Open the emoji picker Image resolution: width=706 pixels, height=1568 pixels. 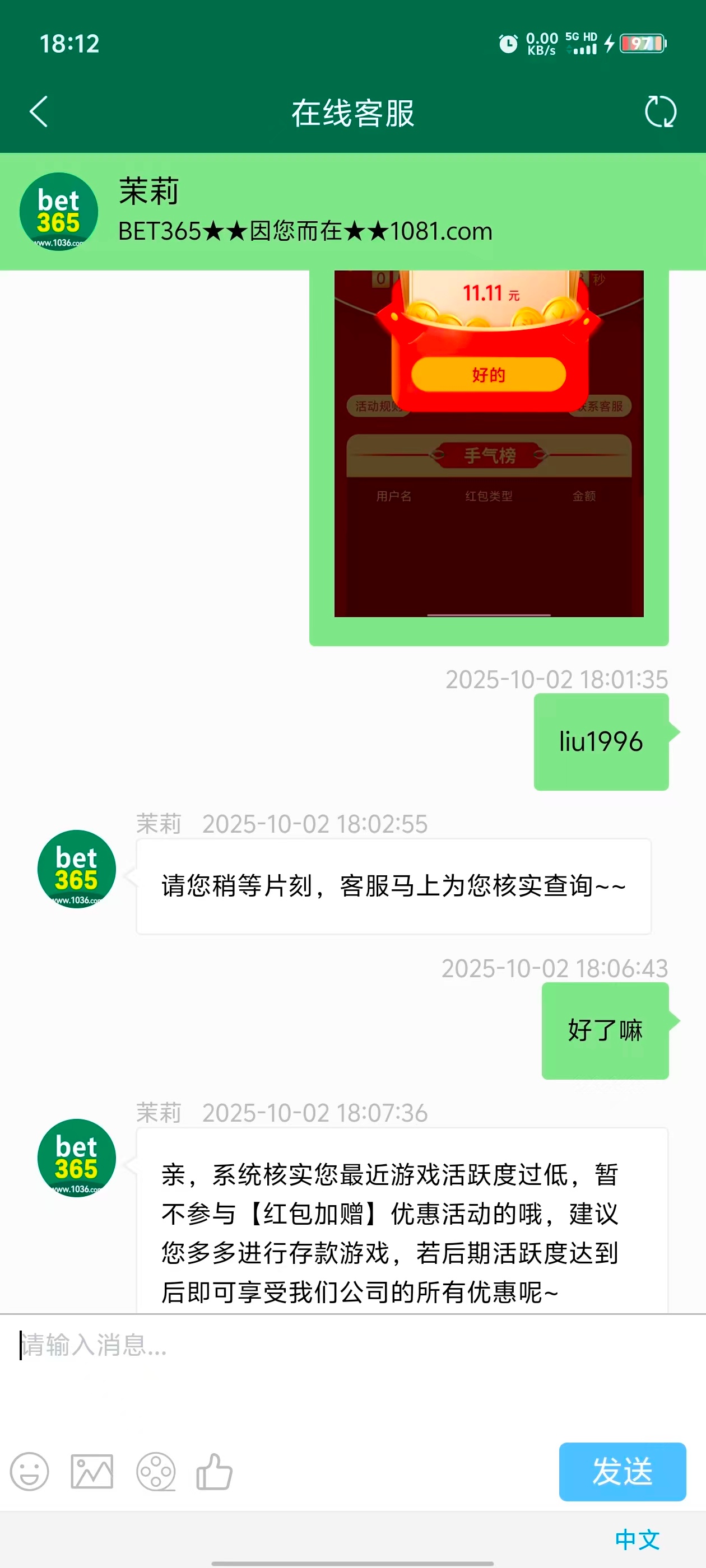click(x=29, y=1471)
